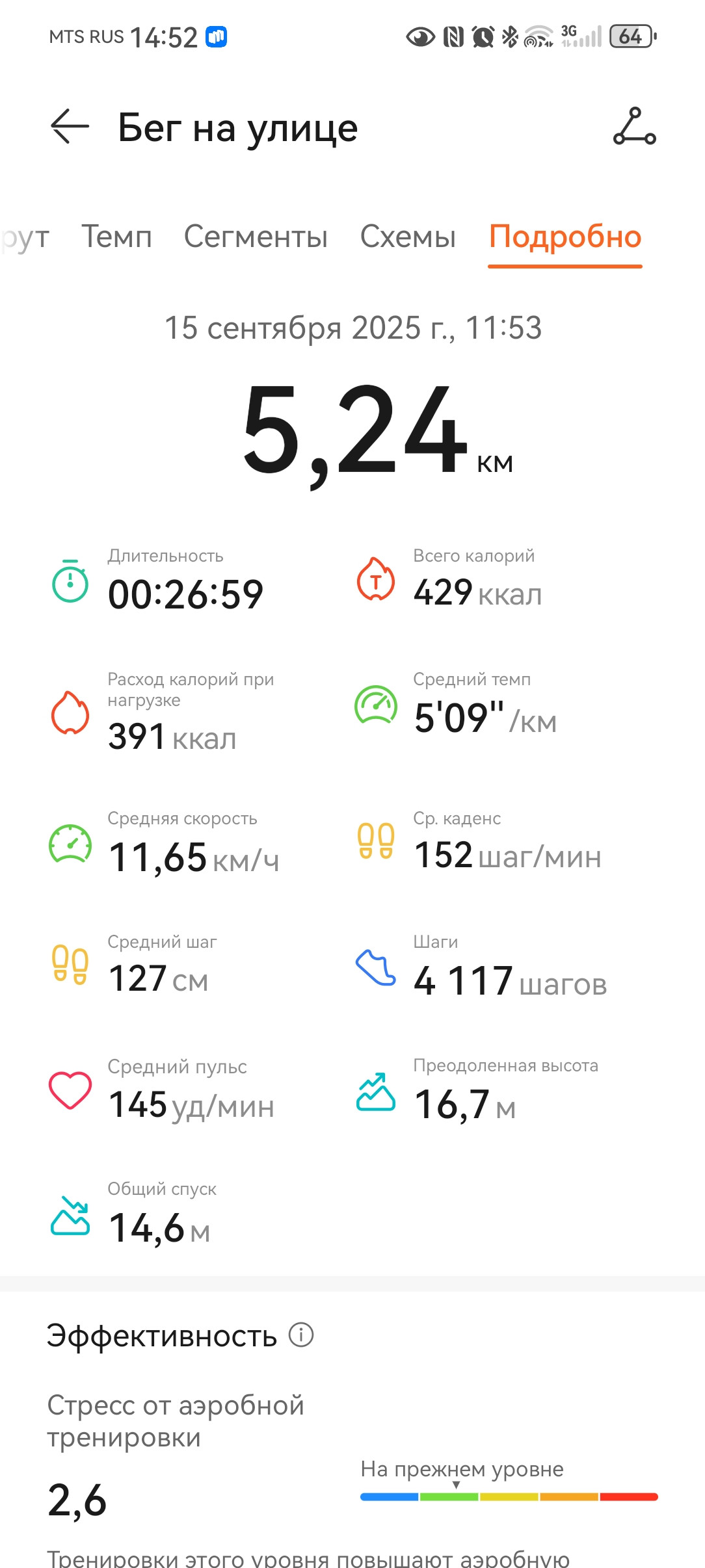Open the route share icon
Viewport: 705px width, 1568px height.
[x=634, y=126]
